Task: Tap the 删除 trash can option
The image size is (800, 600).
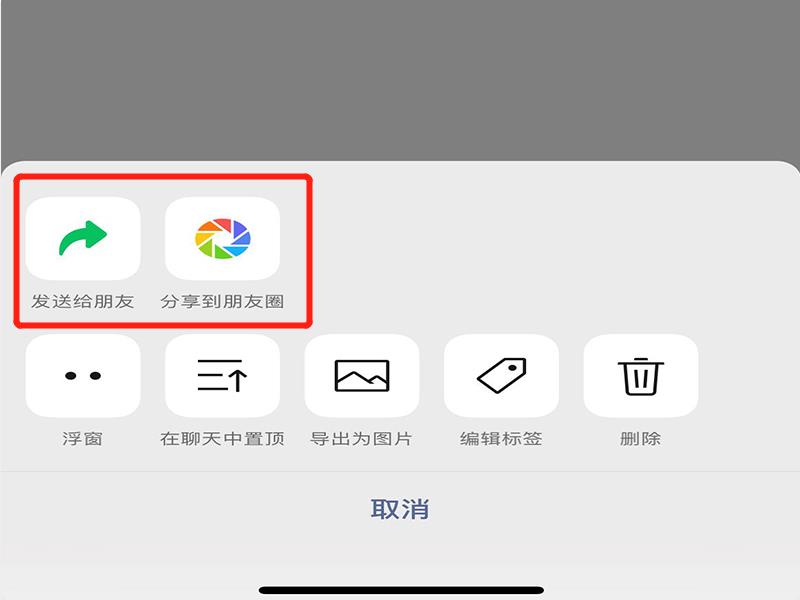Action: (x=640, y=376)
